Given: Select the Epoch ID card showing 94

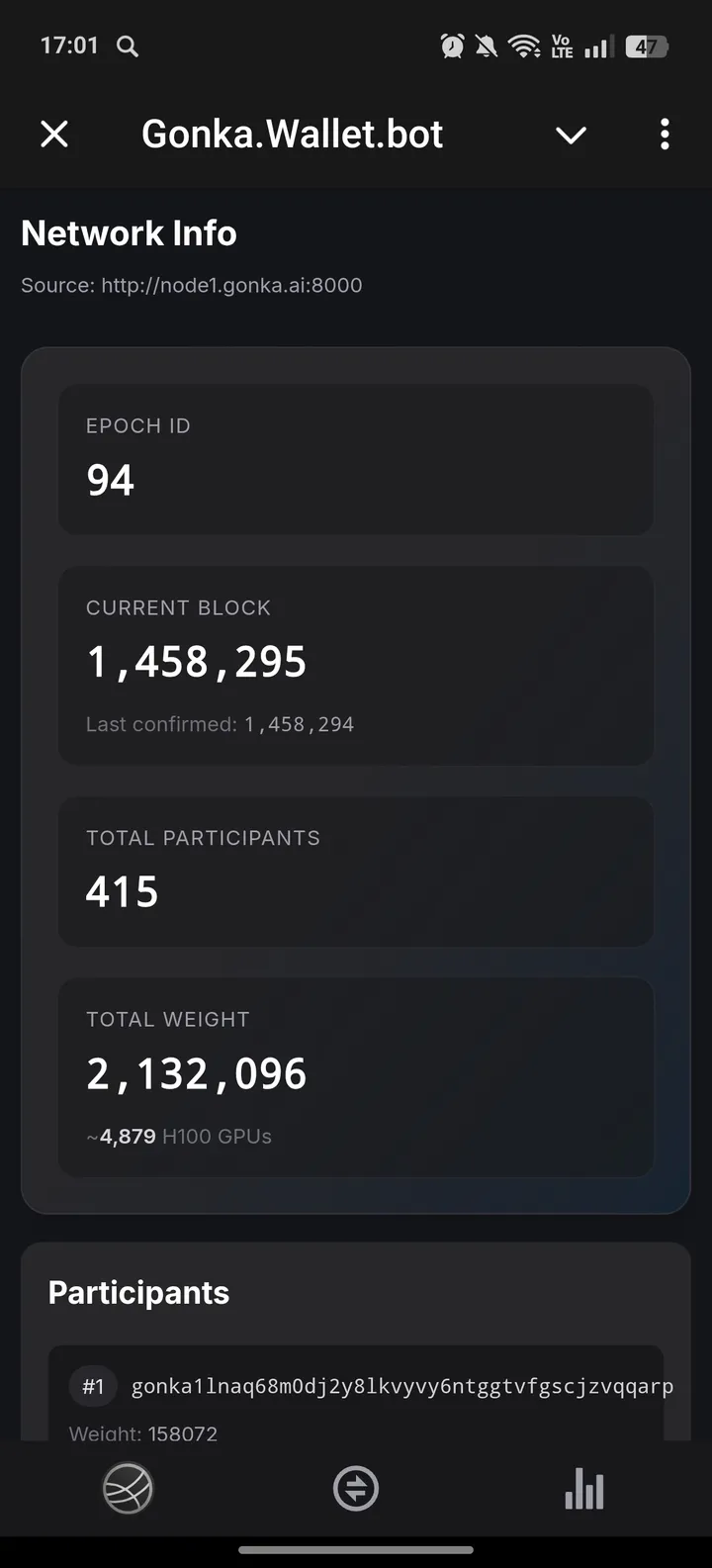Looking at the screenshot, I should point(356,460).
